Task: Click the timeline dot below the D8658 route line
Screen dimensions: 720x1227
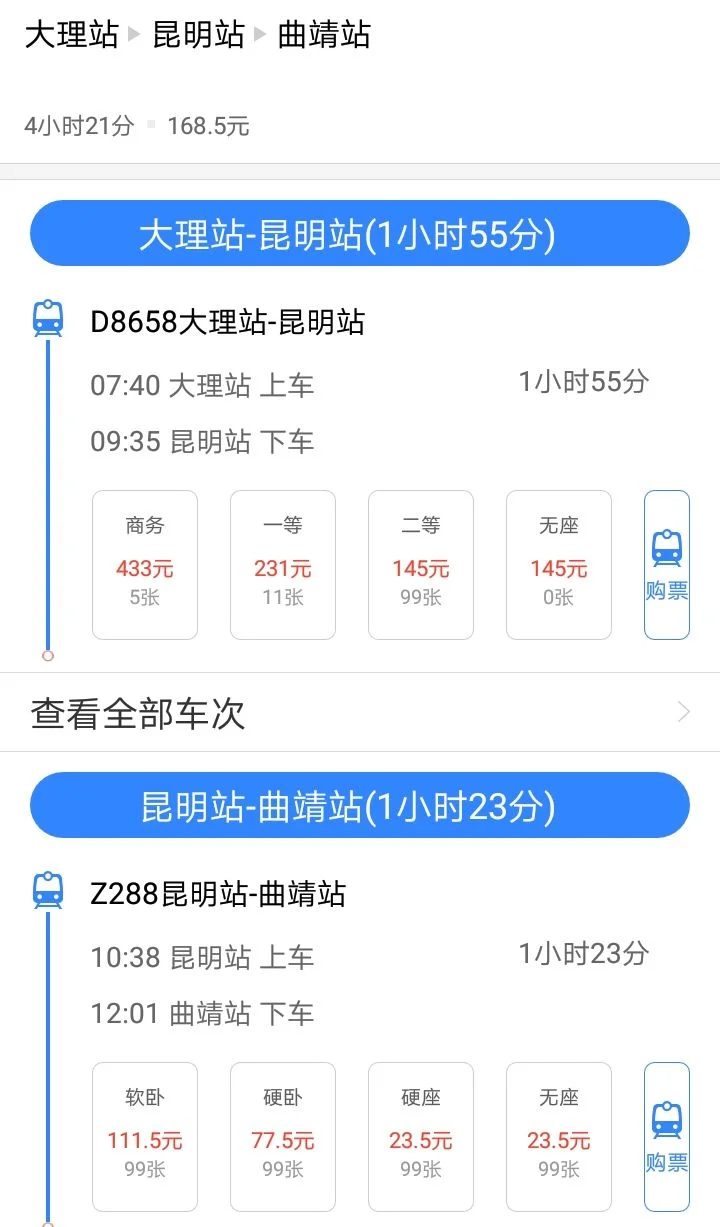Action: pyautogui.click(x=48, y=657)
